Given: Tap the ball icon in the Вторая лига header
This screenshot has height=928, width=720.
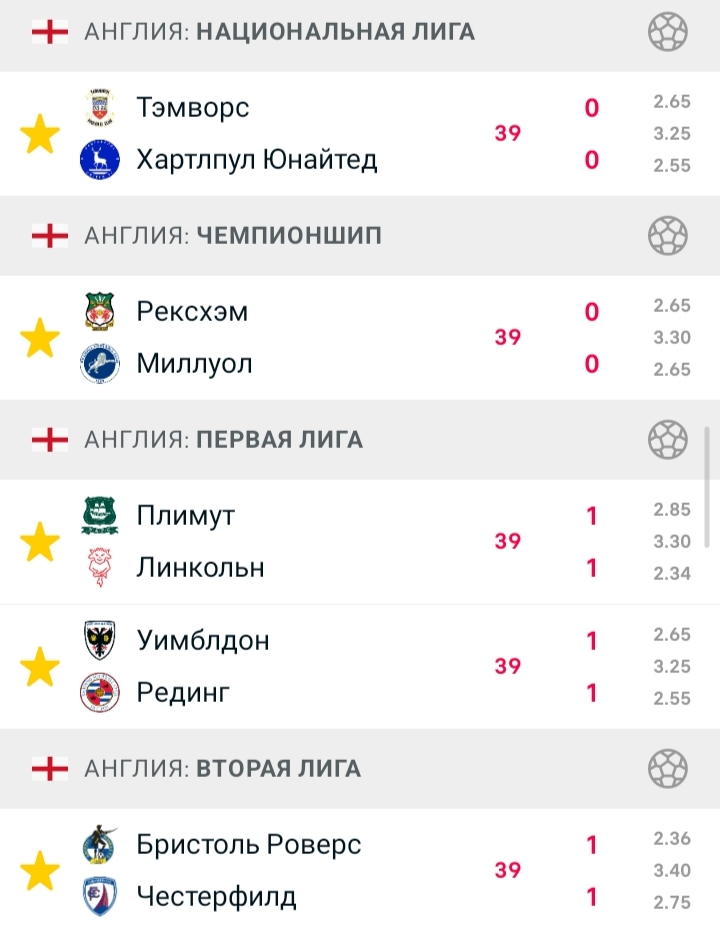Looking at the screenshot, I should coord(668,769).
